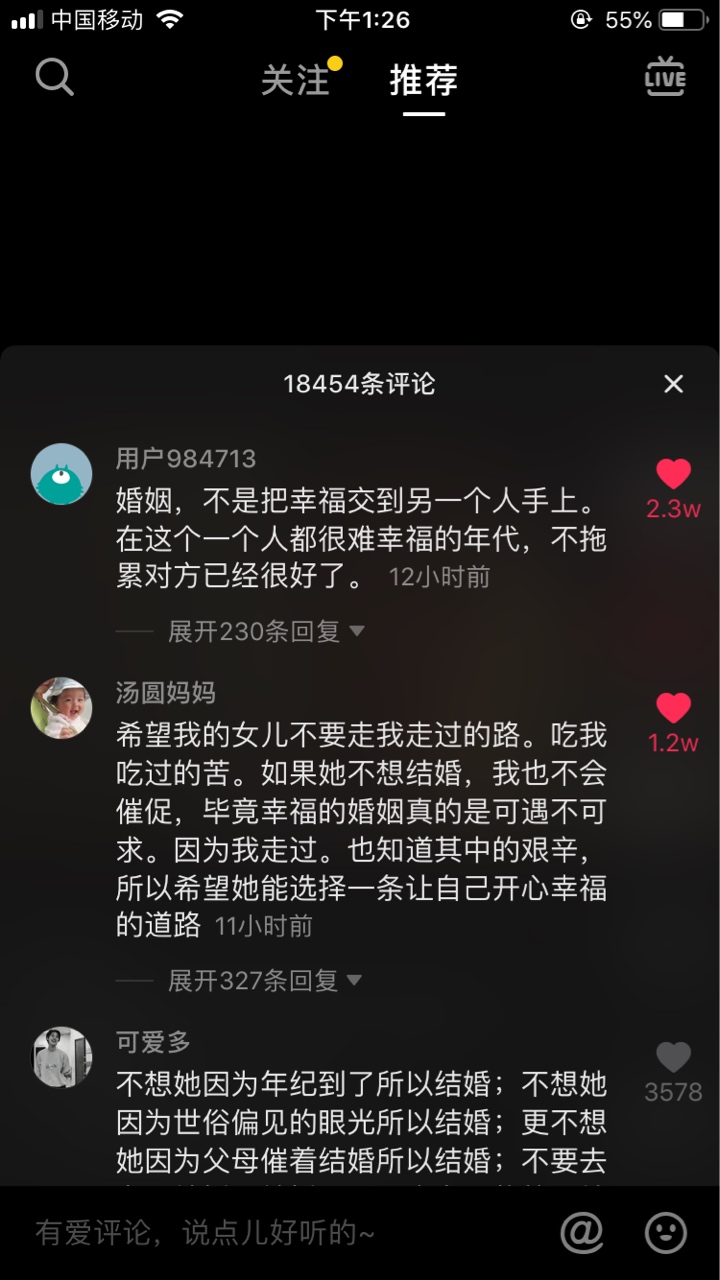
Task: Expand 展开327条回复 replies
Action: [264, 981]
